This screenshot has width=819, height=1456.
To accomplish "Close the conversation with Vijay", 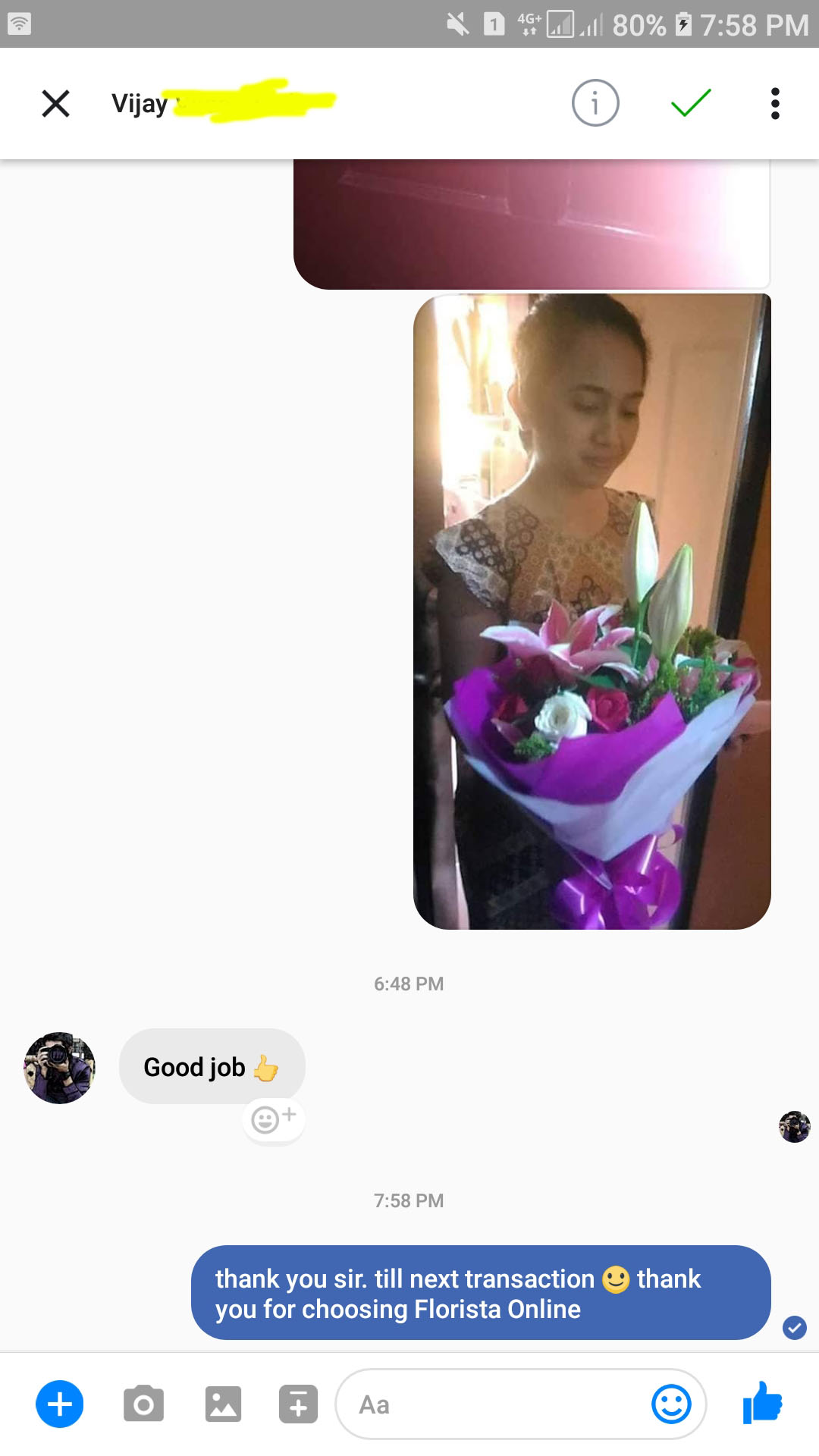I will pyautogui.click(x=55, y=103).
